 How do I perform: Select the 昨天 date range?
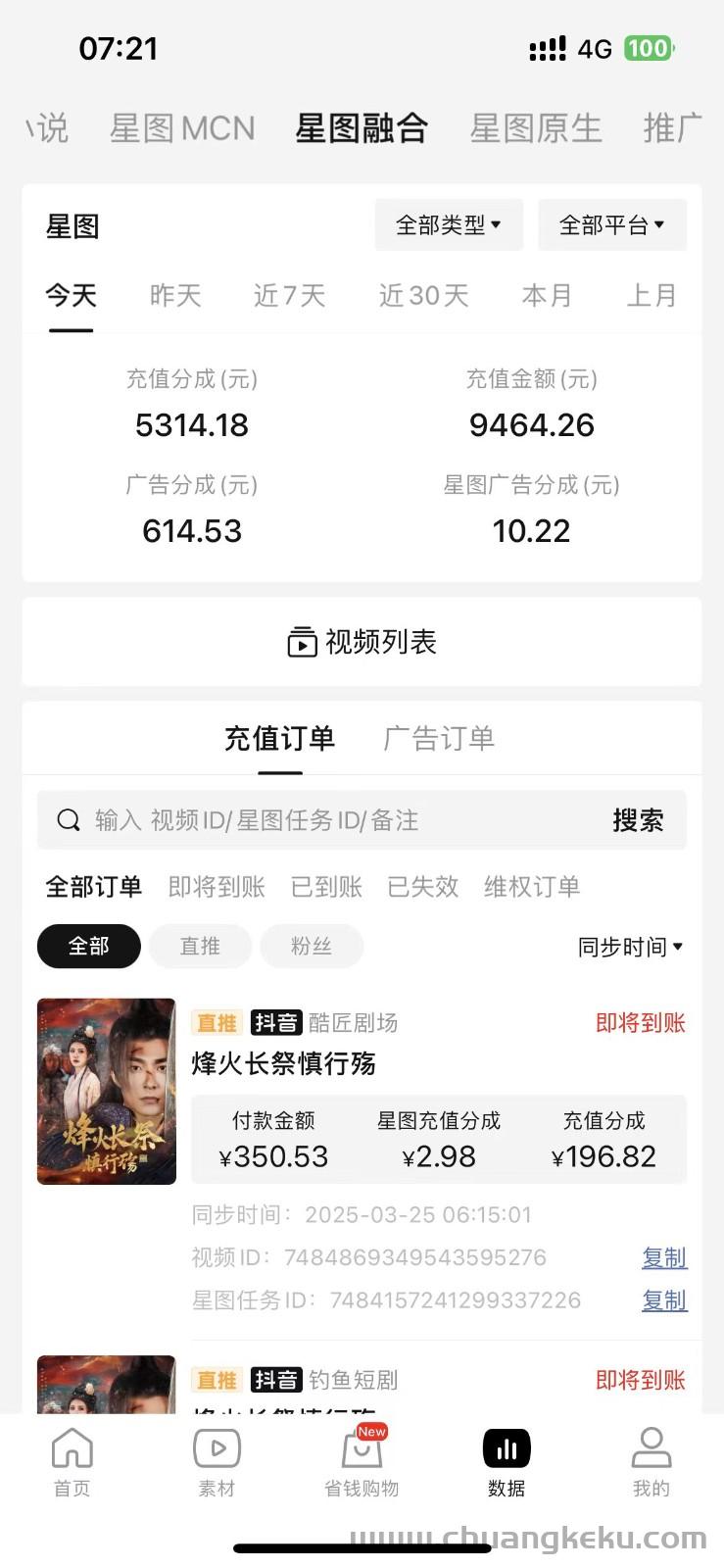point(175,295)
